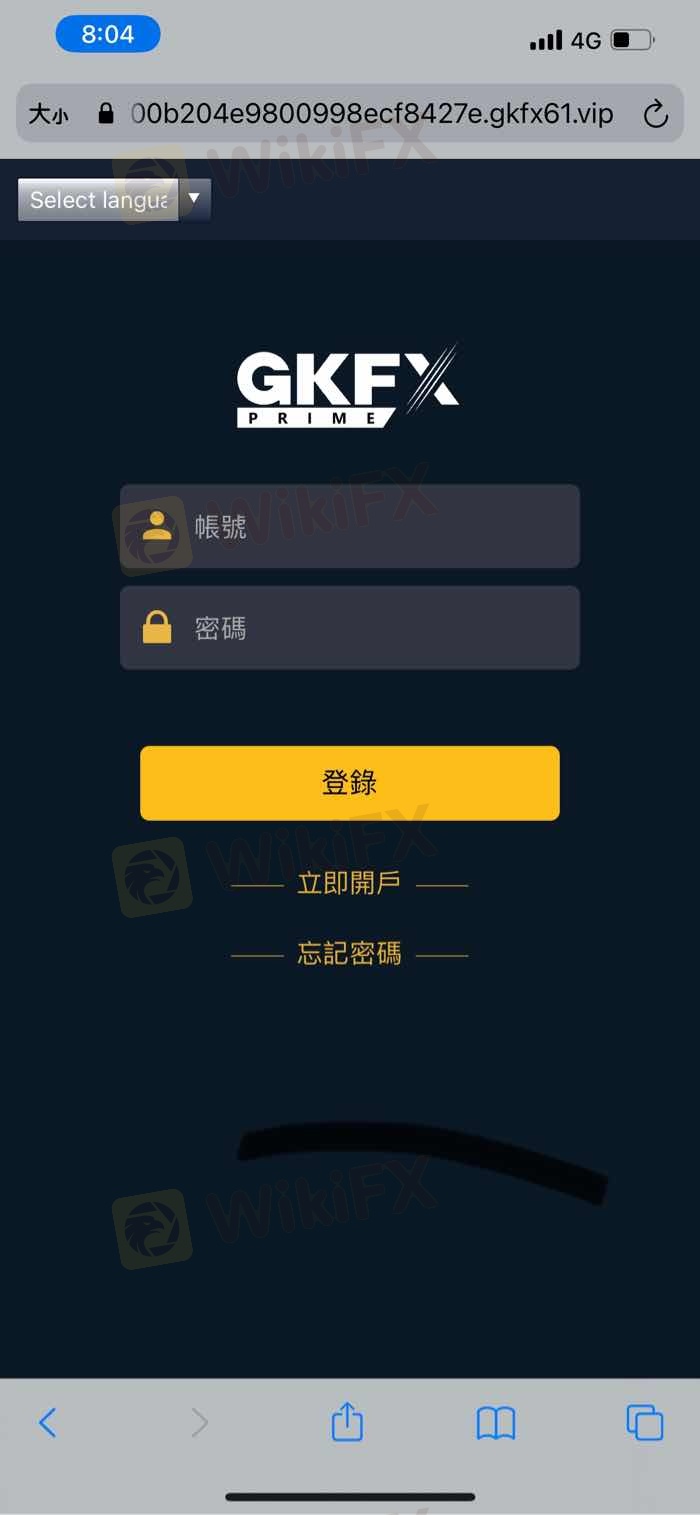This screenshot has width=700, height=1515.
Task: Reload the page in Safari
Action: click(655, 115)
